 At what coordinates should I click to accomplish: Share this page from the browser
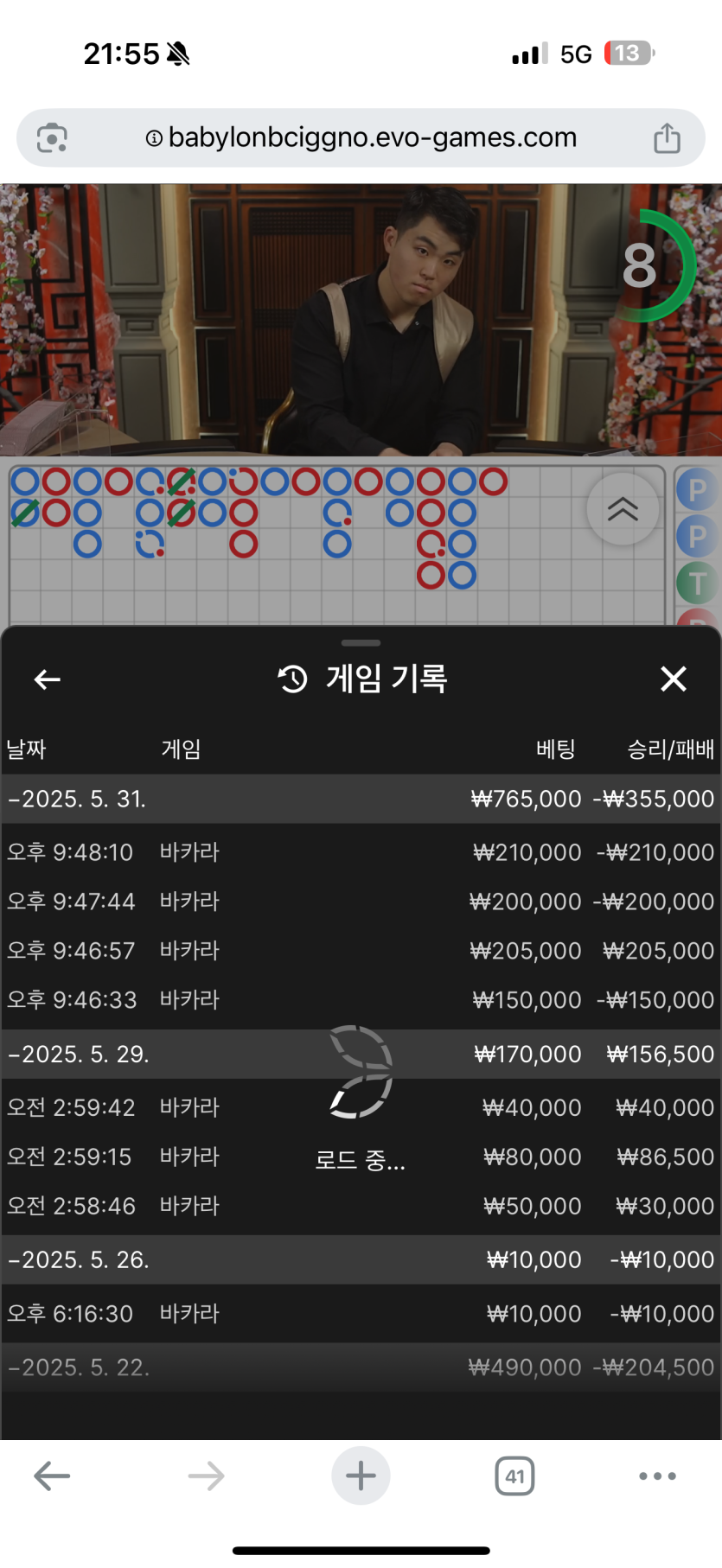[x=667, y=137]
